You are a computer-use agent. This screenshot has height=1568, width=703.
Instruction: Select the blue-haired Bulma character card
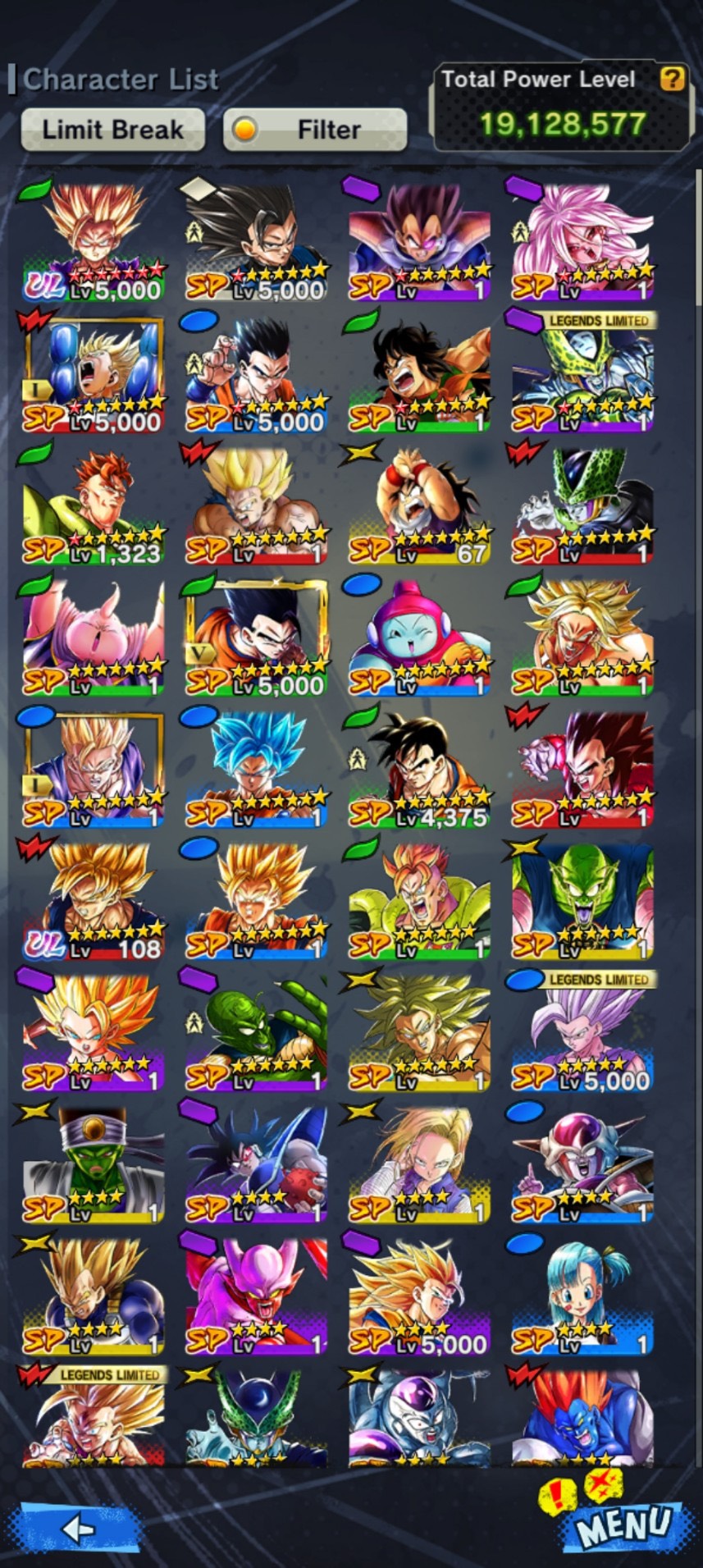[x=583, y=1296]
